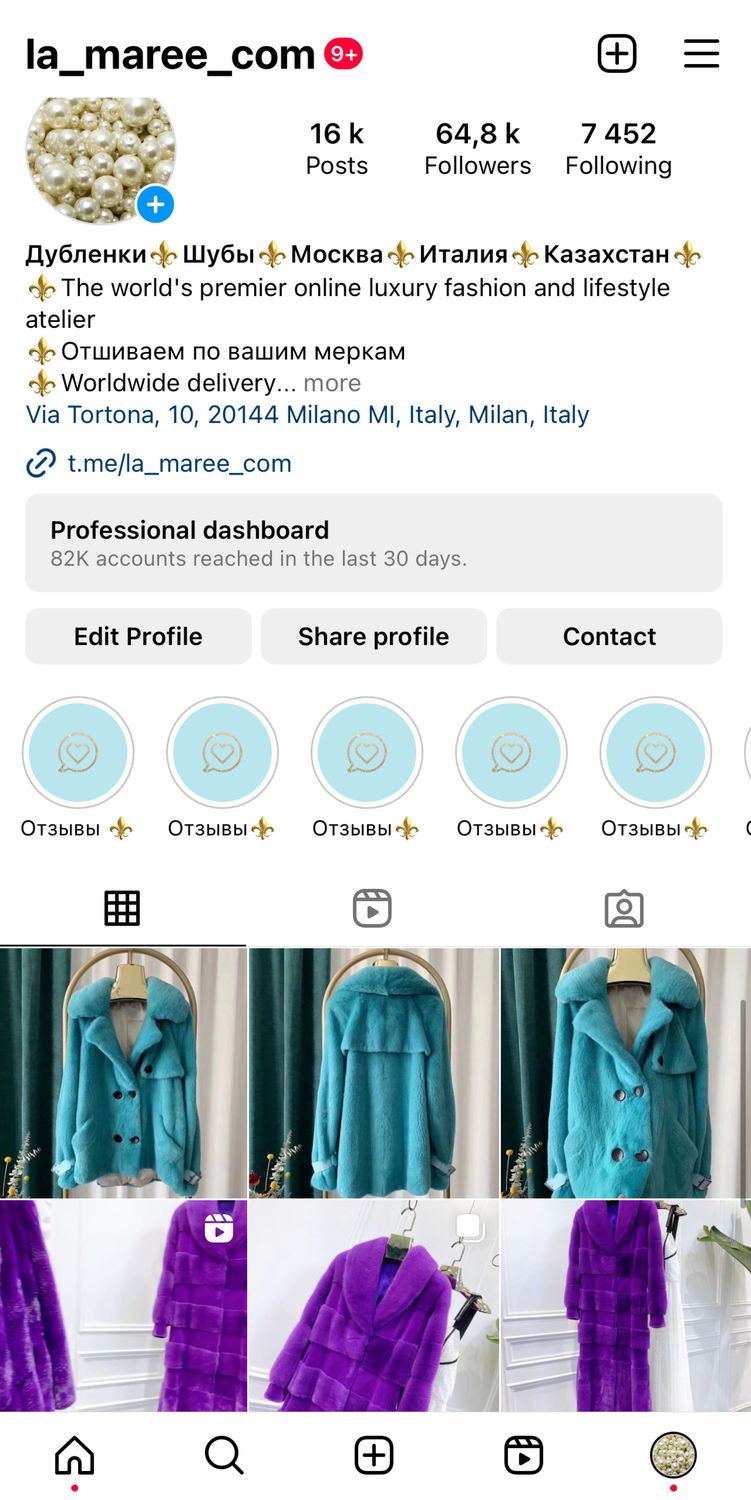Open the purple fur coat on hanger post
This screenshot has height=1500, width=751.
(x=373, y=1305)
